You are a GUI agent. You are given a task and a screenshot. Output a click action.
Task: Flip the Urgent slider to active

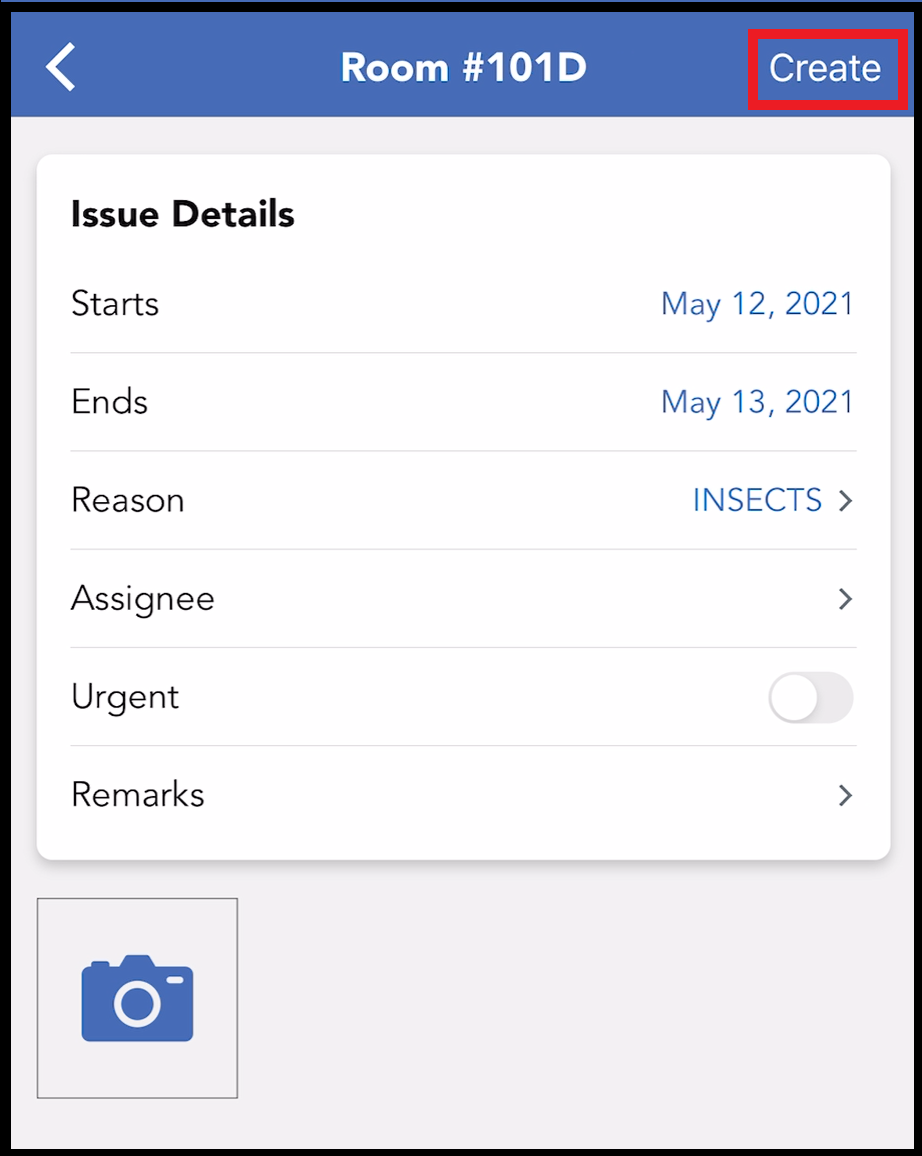pyautogui.click(x=810, y=697)
